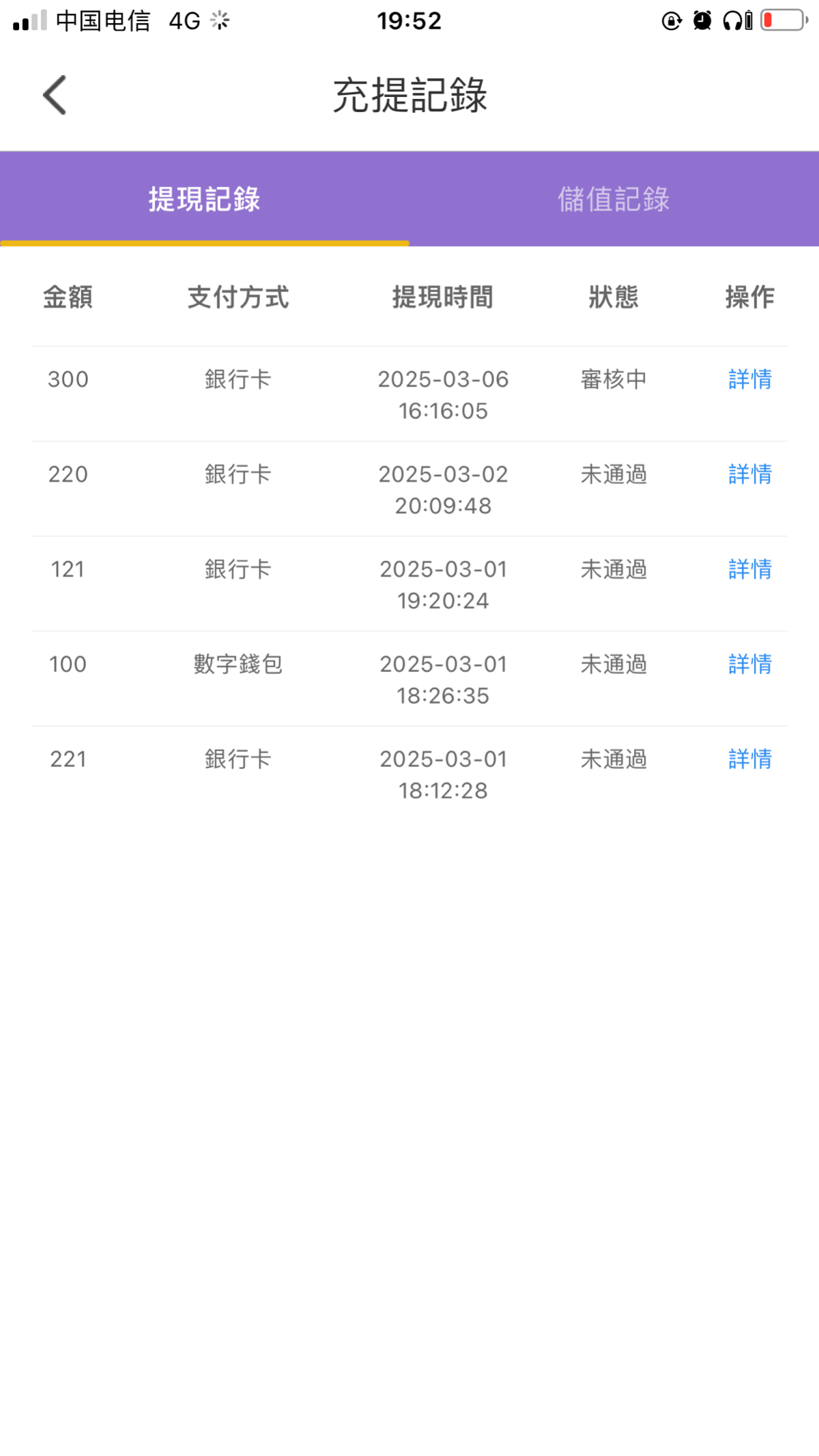Select the 提現記錄 tab

click(205, 199)
